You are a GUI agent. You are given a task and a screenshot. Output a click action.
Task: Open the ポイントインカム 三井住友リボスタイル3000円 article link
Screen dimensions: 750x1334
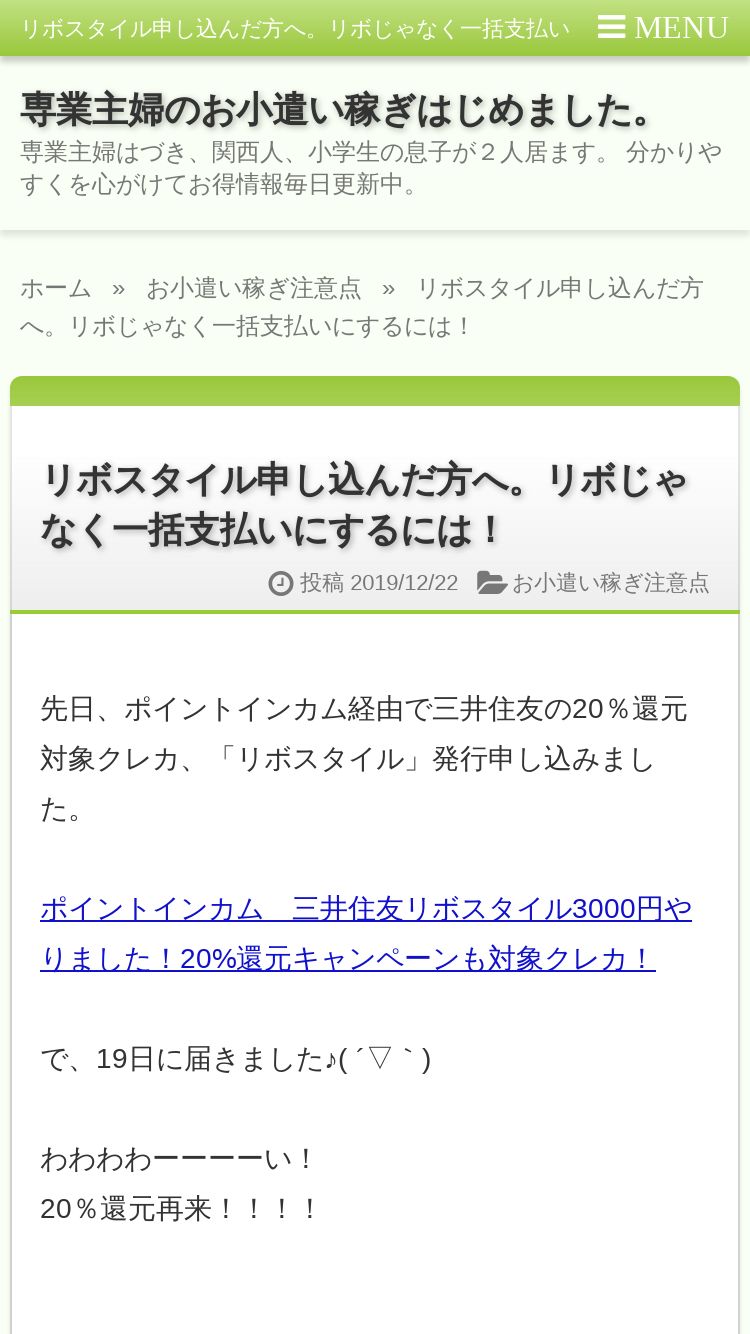[x=366, y=933]
